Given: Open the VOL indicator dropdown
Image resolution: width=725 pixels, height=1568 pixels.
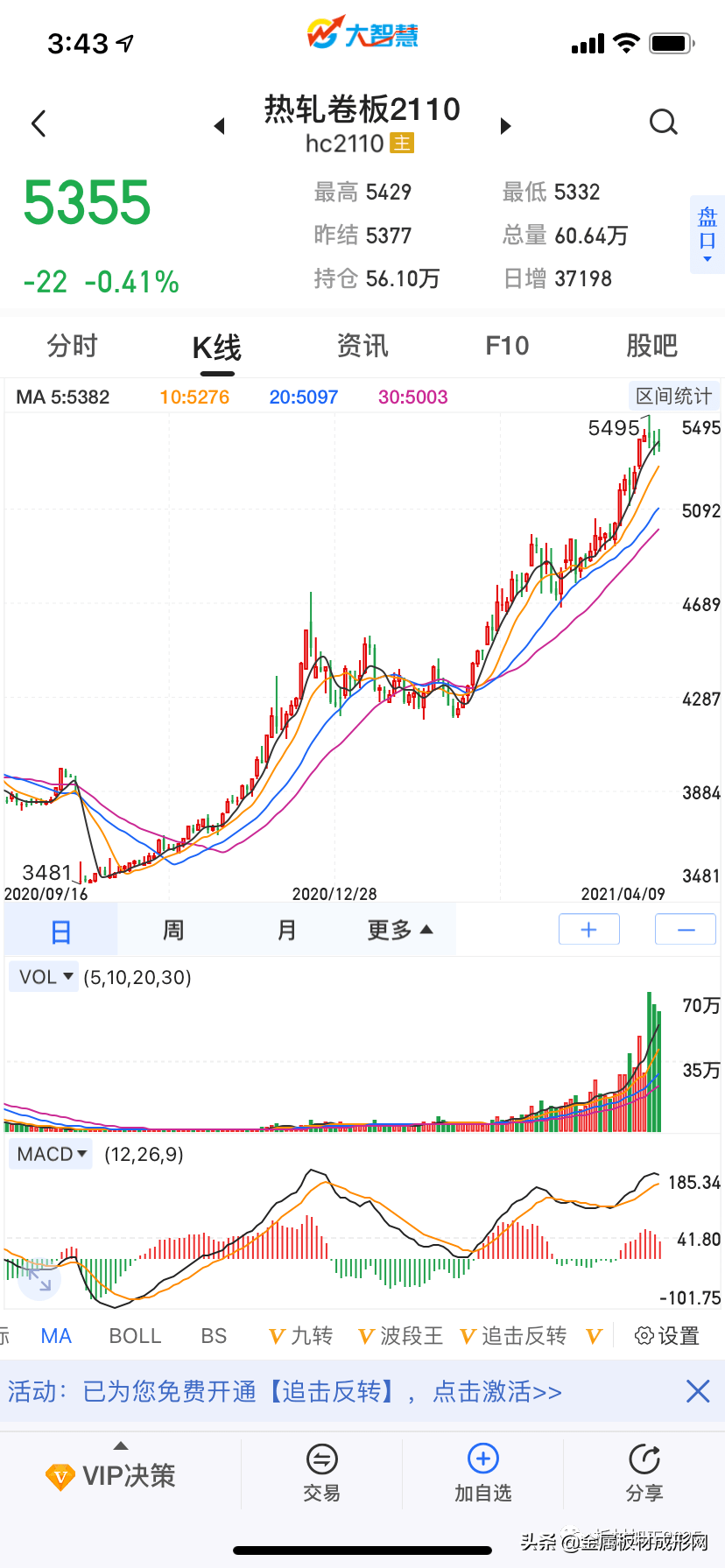Looking at the screenshot, I should pos(45,977).
